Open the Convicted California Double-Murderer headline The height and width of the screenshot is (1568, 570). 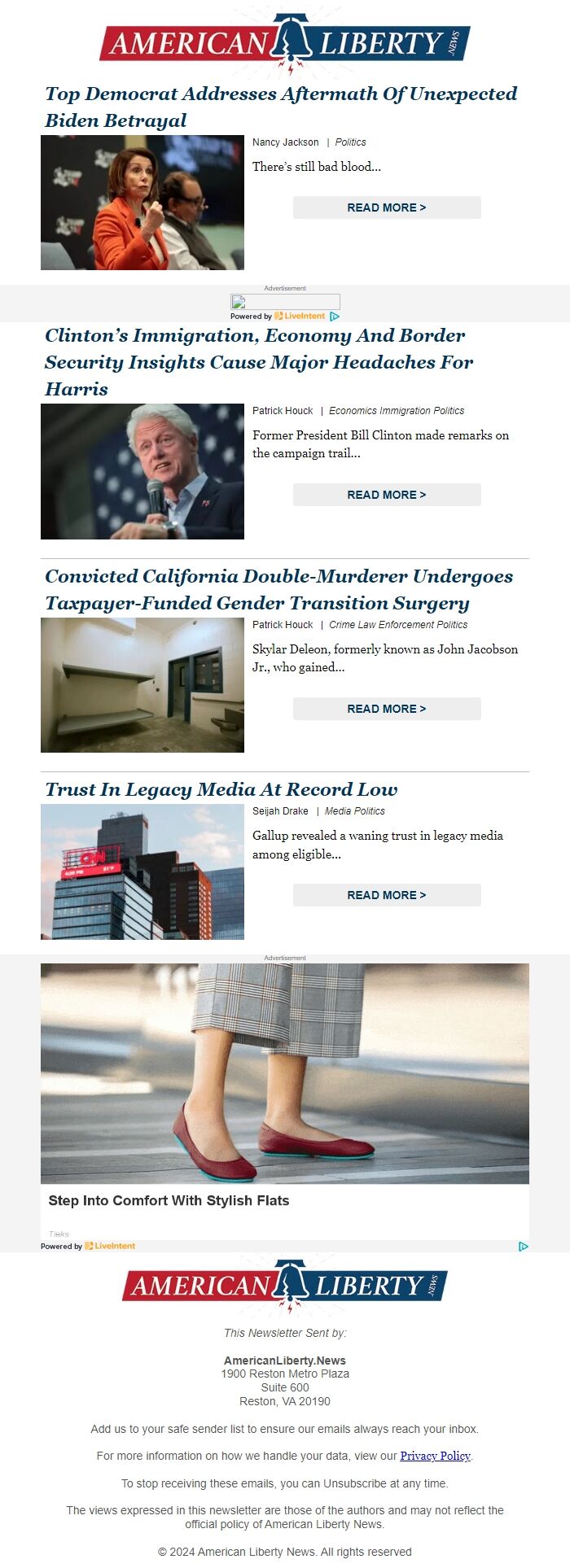click(x=278, y=589)
